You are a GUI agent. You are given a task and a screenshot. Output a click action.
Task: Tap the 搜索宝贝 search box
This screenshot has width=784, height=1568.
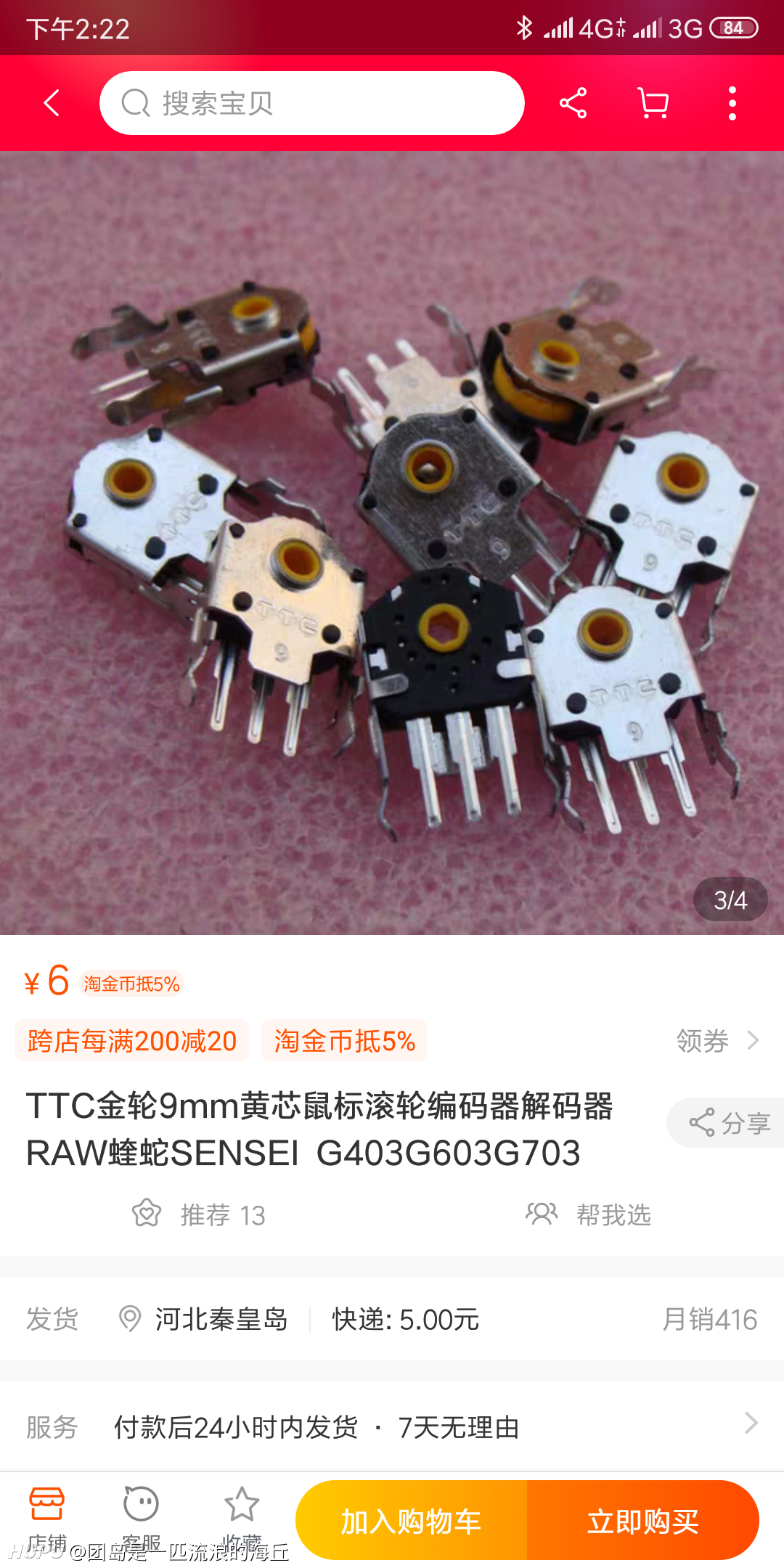[x=312, y=103]
